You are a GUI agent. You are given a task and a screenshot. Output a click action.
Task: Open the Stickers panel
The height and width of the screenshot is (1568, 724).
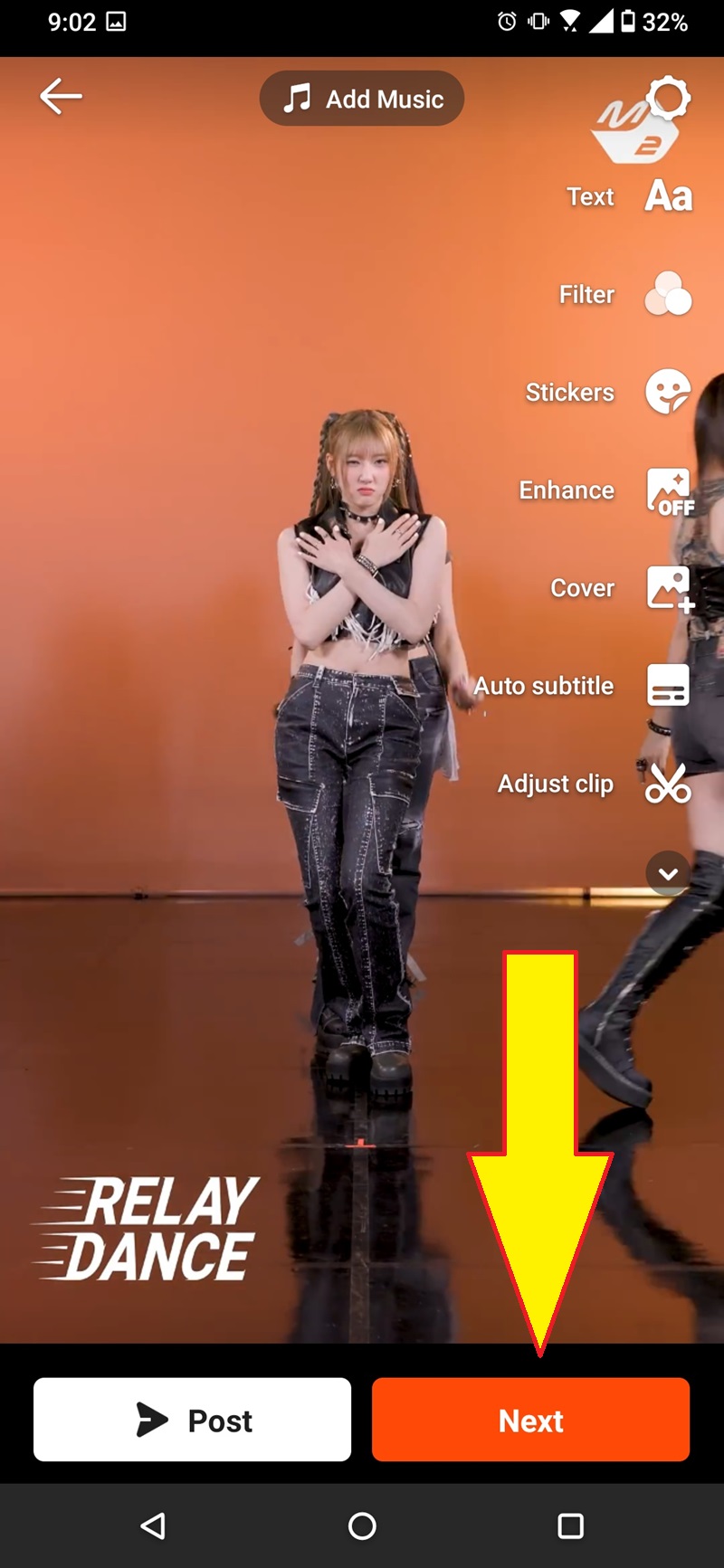[668, 392]
